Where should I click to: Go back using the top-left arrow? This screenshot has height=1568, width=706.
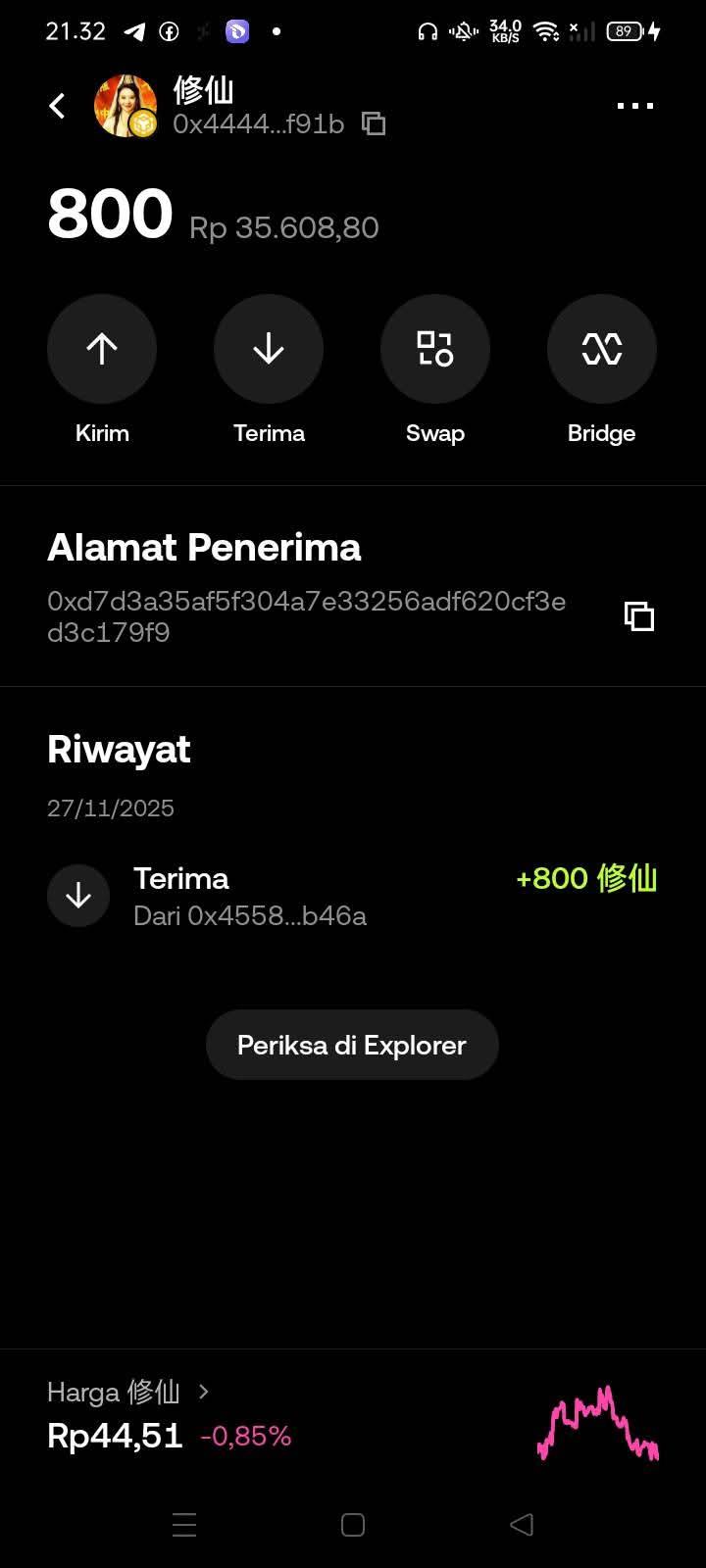pyautogui.click(x=58, y=106)
